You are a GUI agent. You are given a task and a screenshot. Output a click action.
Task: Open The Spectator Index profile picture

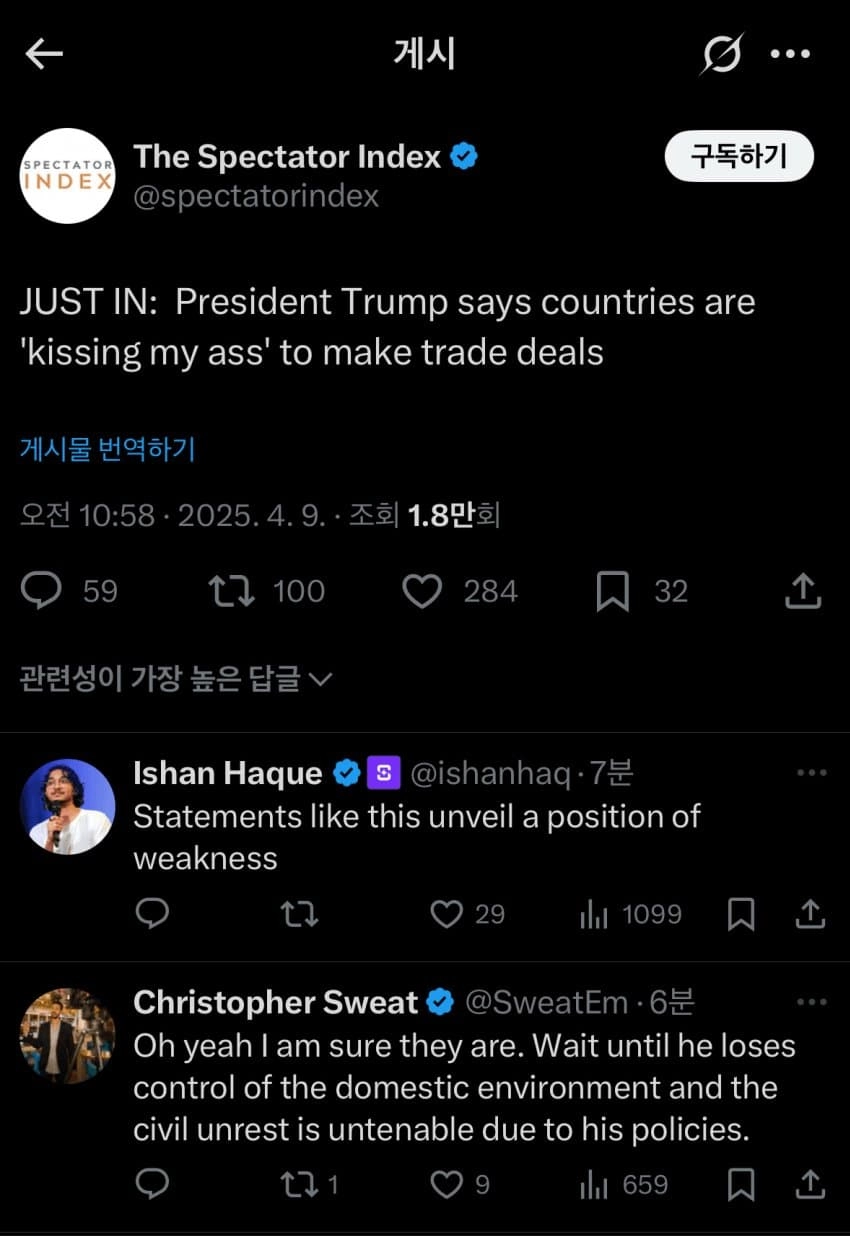click(x=68, y=175)
